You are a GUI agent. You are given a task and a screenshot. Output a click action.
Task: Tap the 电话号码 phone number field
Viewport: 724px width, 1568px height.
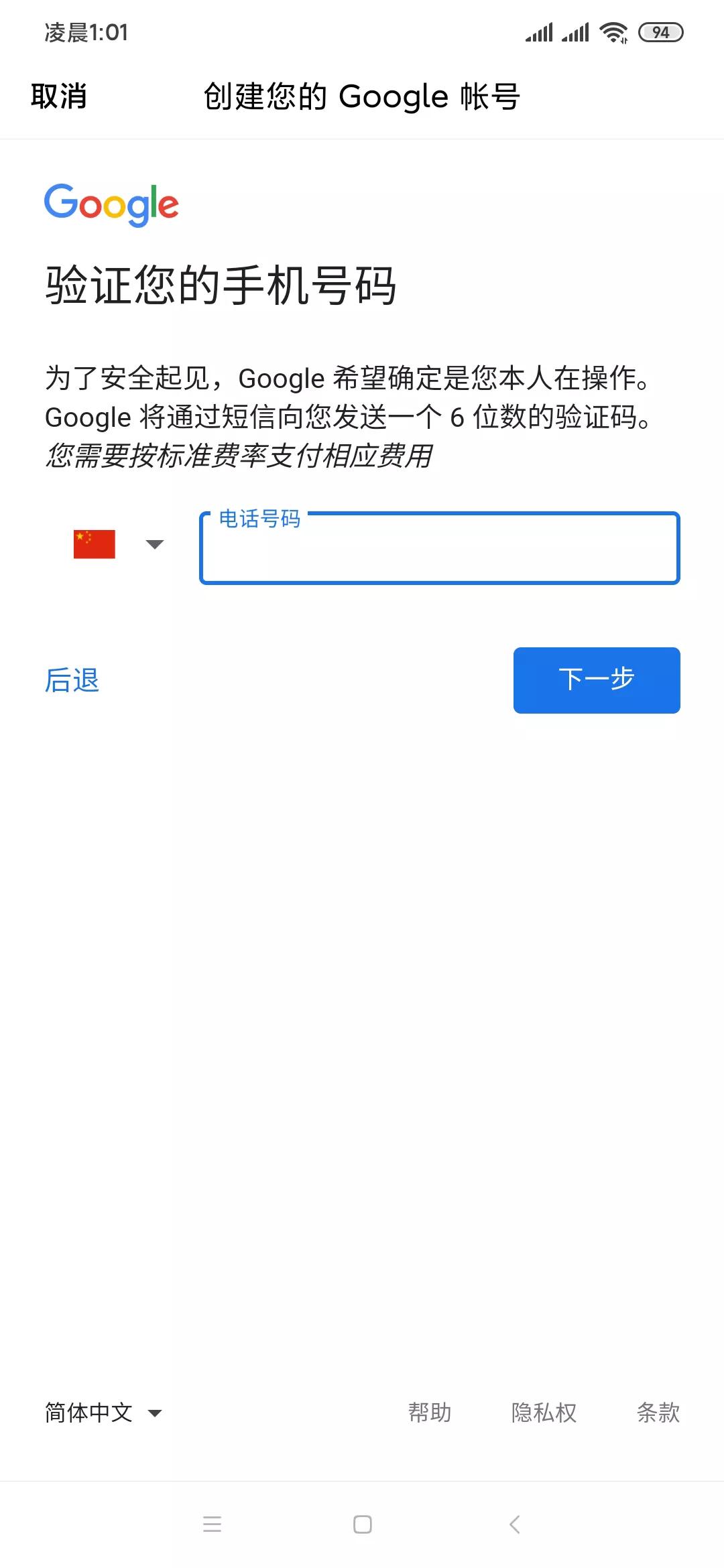click(439, 549)
